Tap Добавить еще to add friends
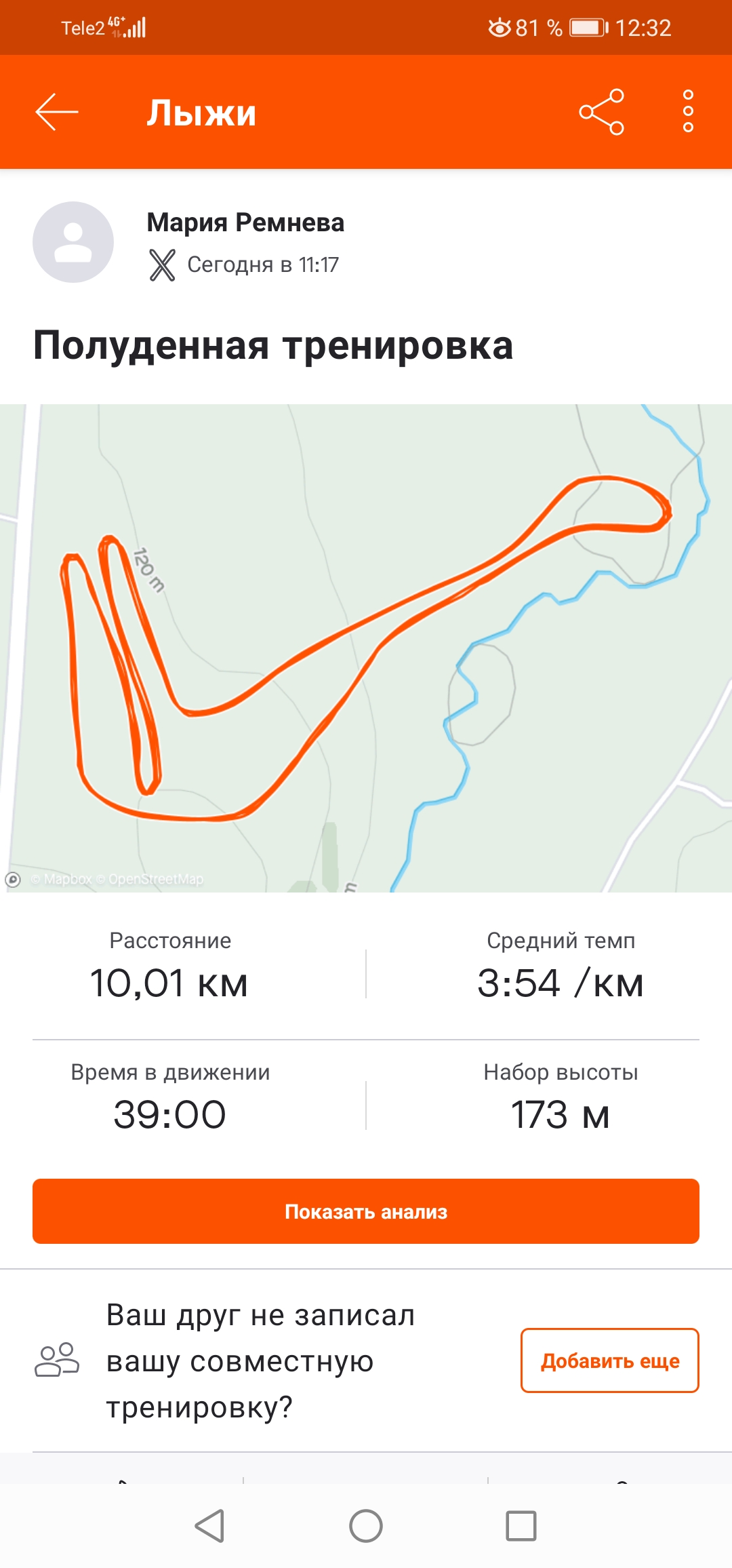Screen dimensions: 732x1568 tap(609, 1360)
